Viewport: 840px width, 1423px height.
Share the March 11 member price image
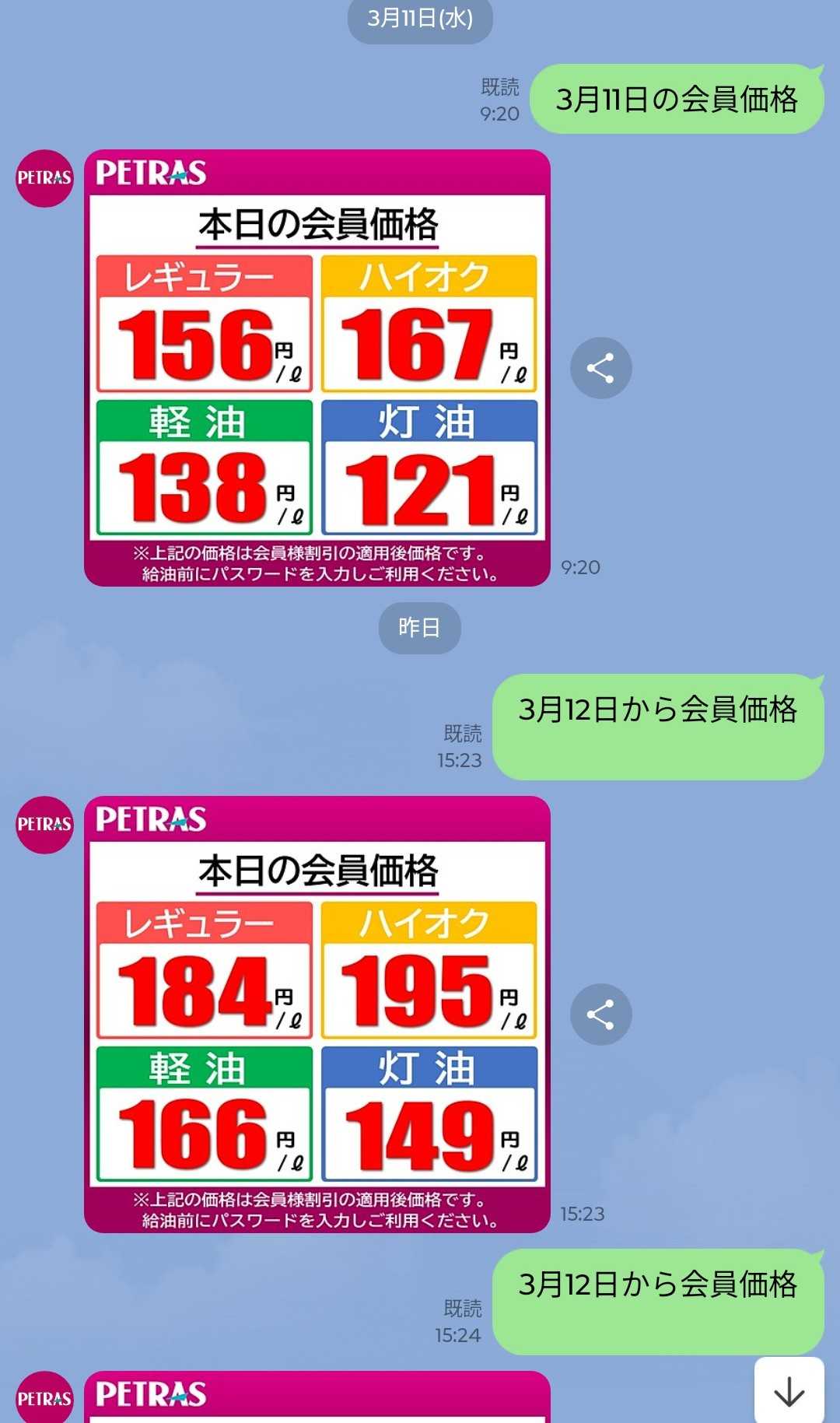[600, 368]
